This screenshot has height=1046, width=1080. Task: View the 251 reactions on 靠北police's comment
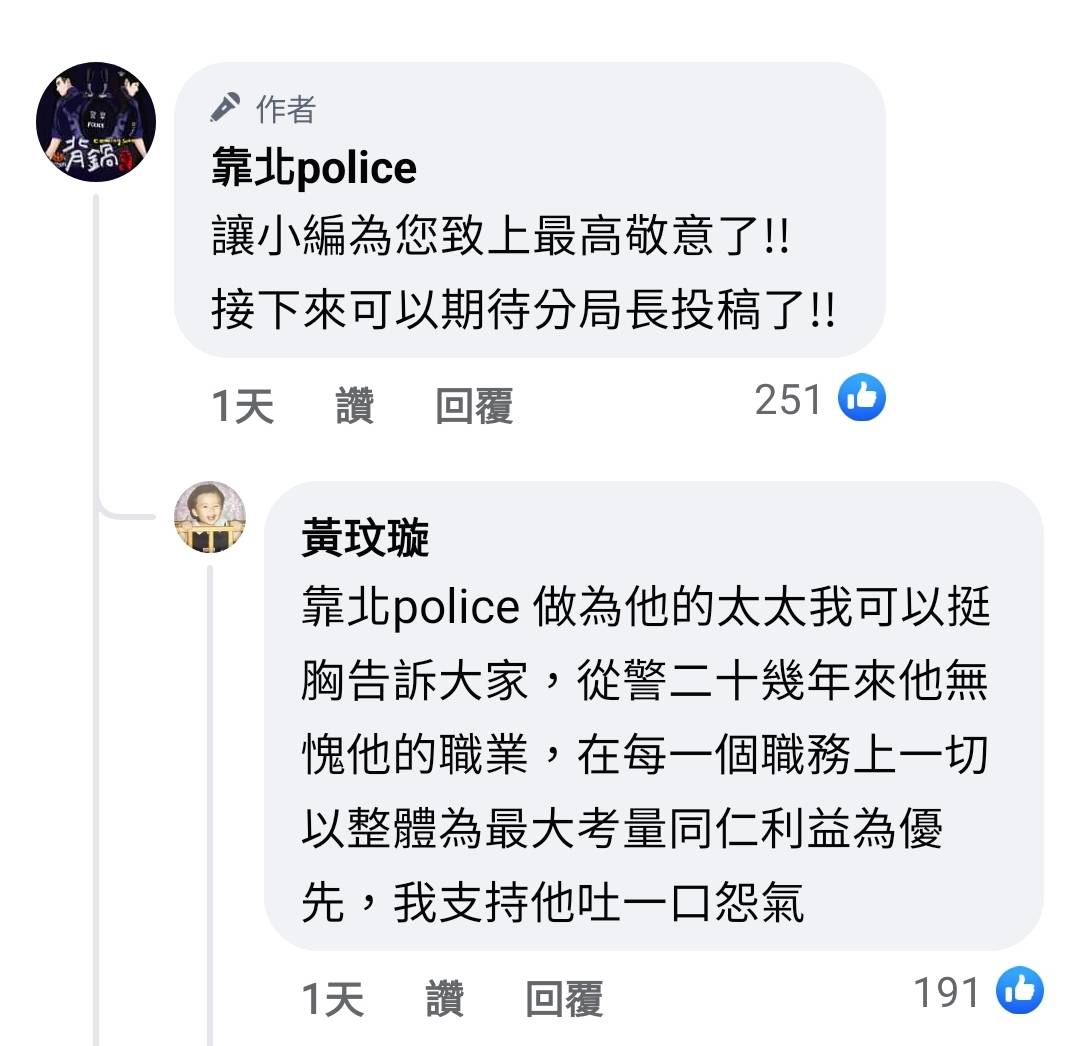tap(820, 400)
